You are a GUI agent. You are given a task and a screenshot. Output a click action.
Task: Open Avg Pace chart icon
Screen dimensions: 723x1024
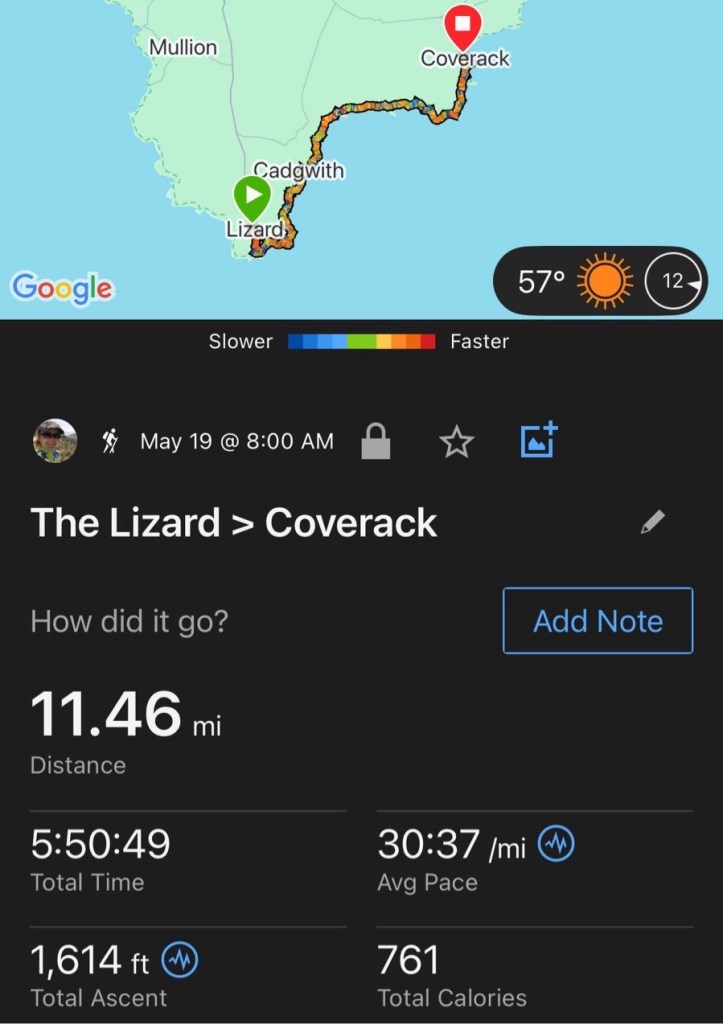(556, 846)
